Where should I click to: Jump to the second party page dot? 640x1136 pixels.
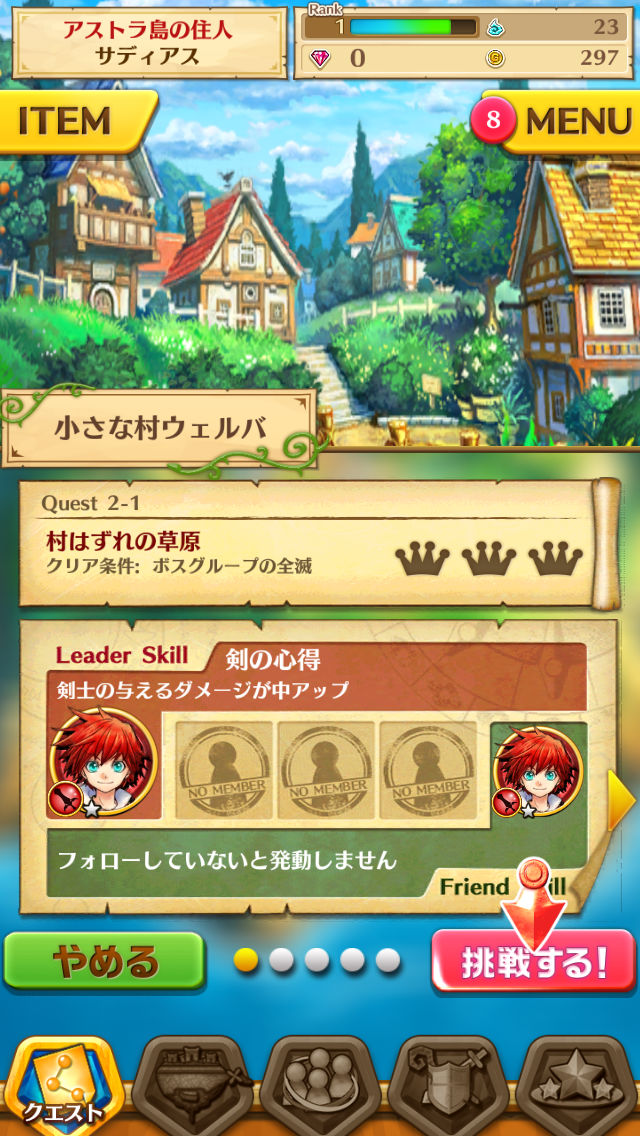pos(282,961)
